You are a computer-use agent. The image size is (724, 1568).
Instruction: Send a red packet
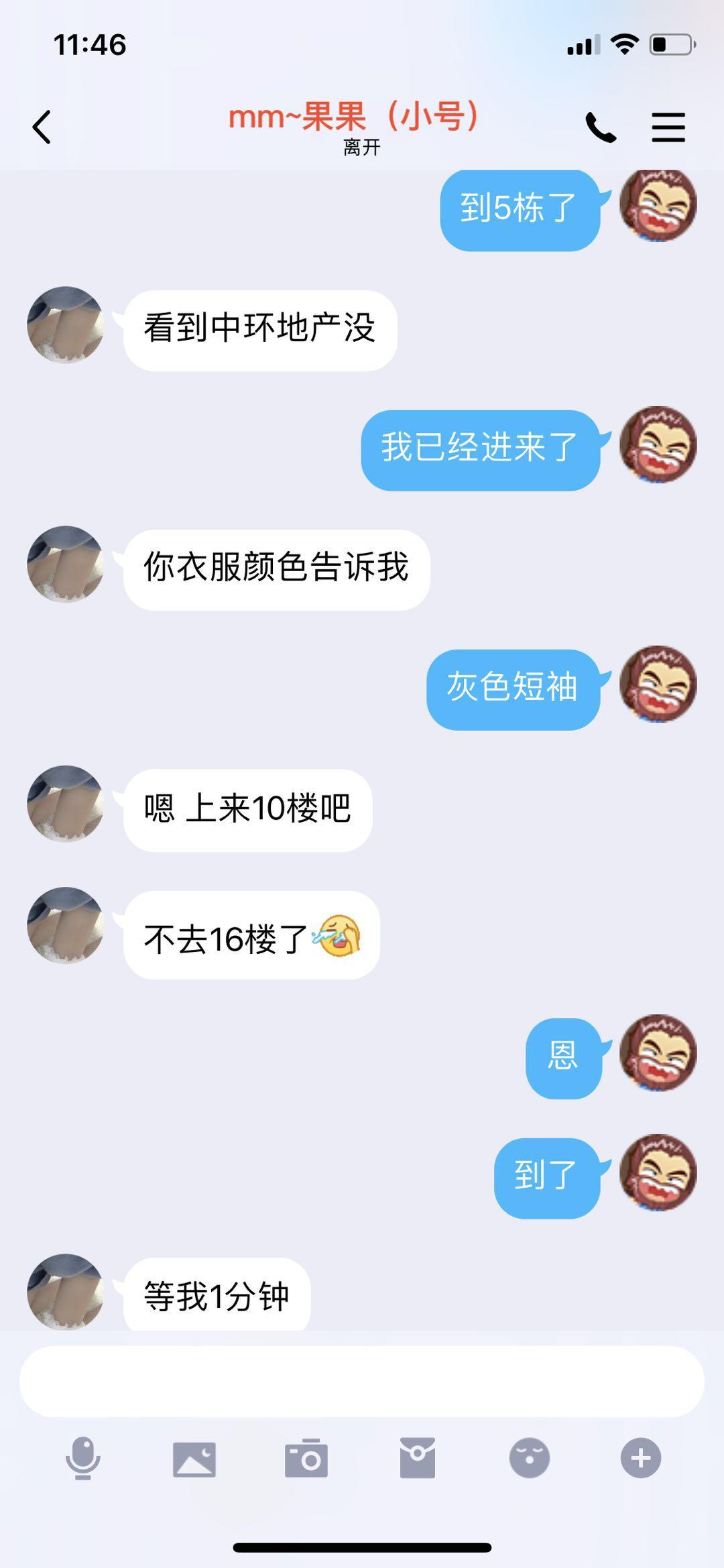(418, 1458)
